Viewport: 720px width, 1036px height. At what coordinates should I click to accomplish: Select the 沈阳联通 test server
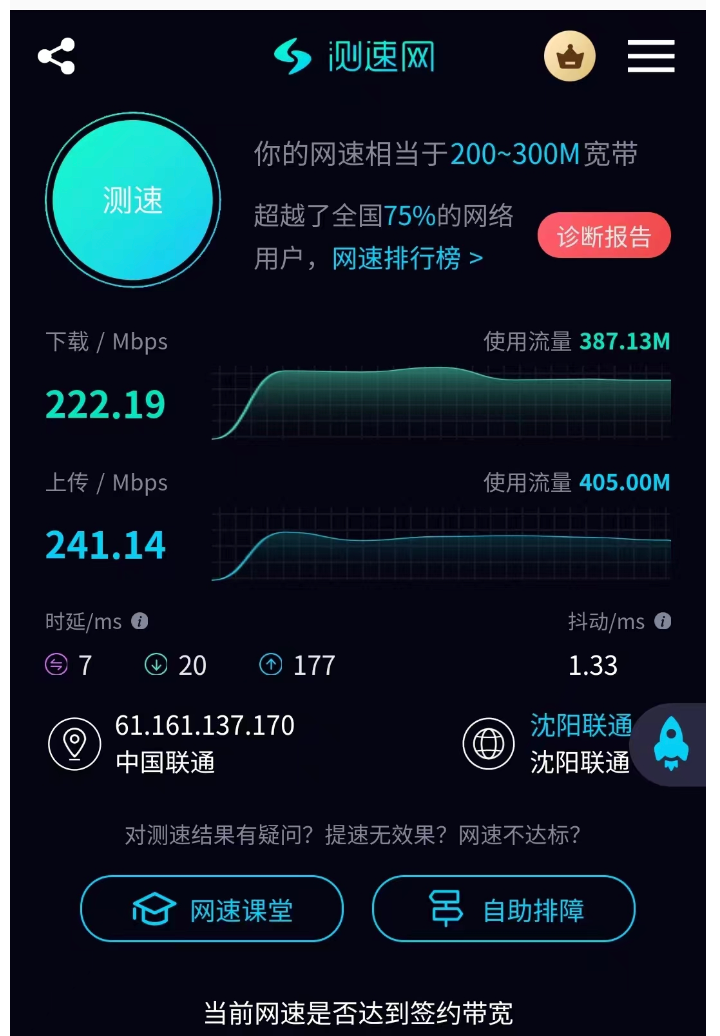[580, 726]
